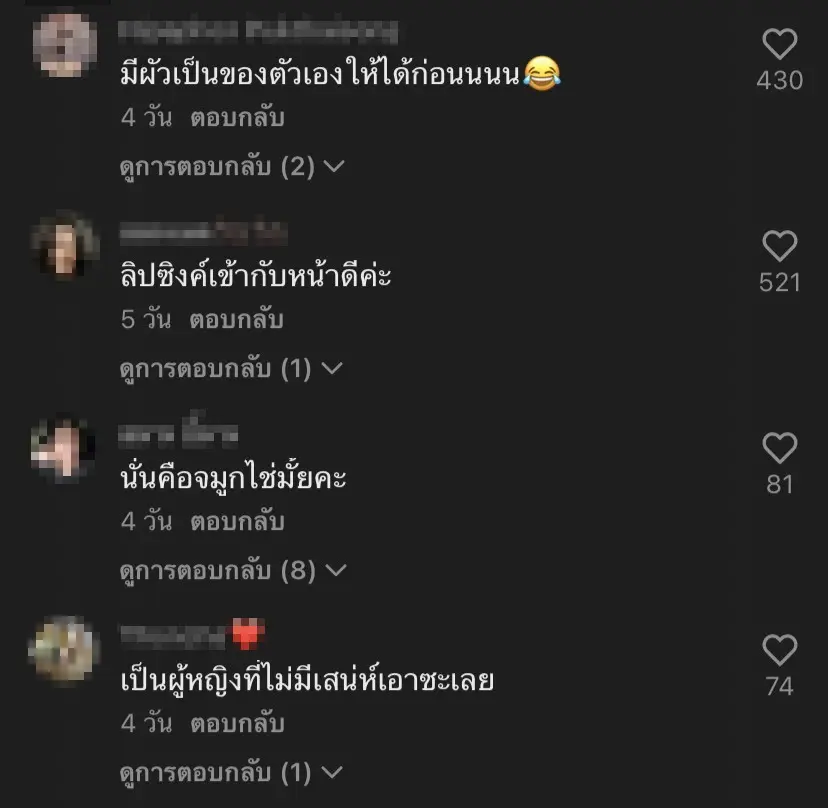The width and height of the screenshot is (828, 808).
Task: Like the comment with 521 likes
Action: (x=779, y=246)
